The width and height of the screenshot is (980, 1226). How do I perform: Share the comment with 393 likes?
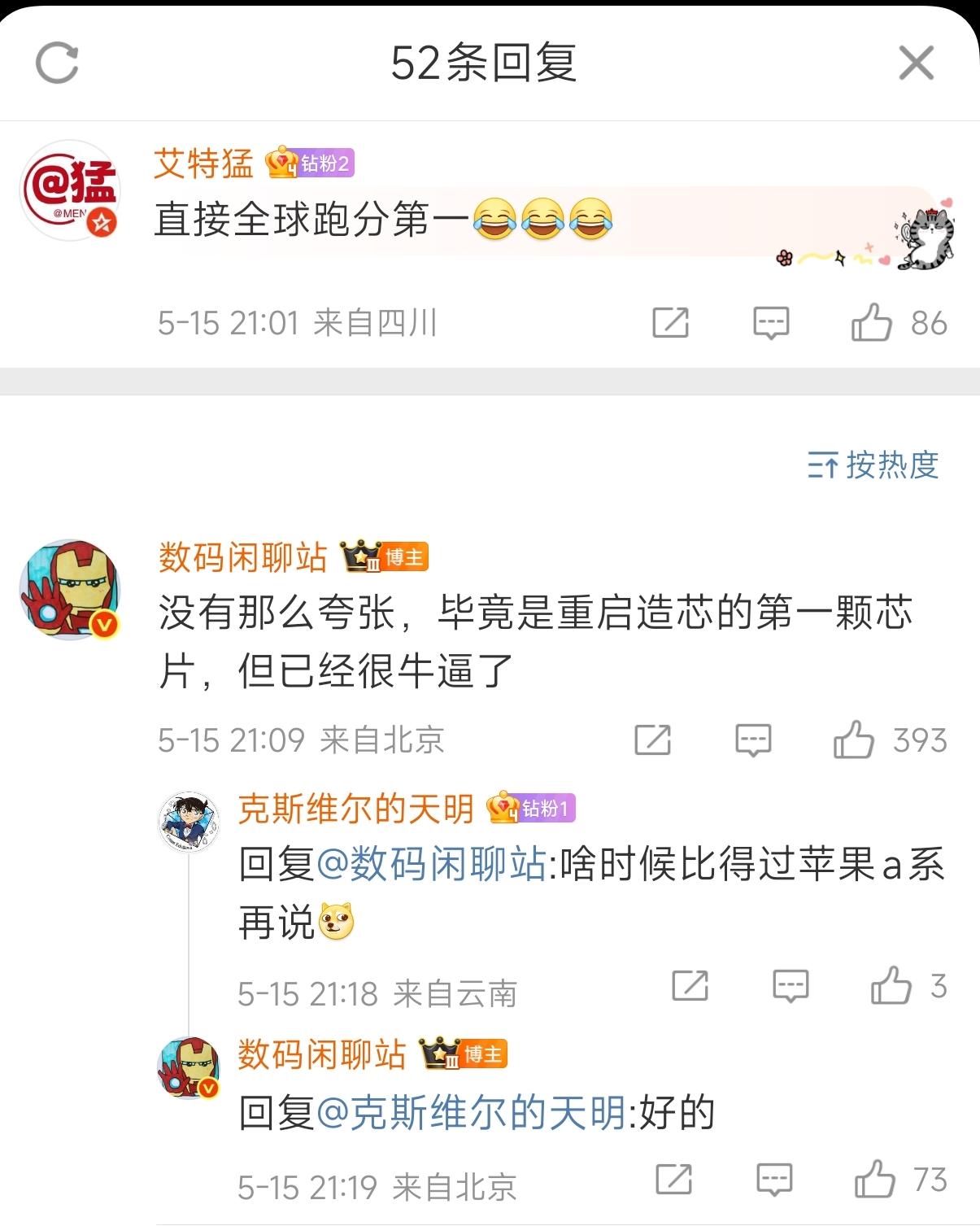pos(652,740)
